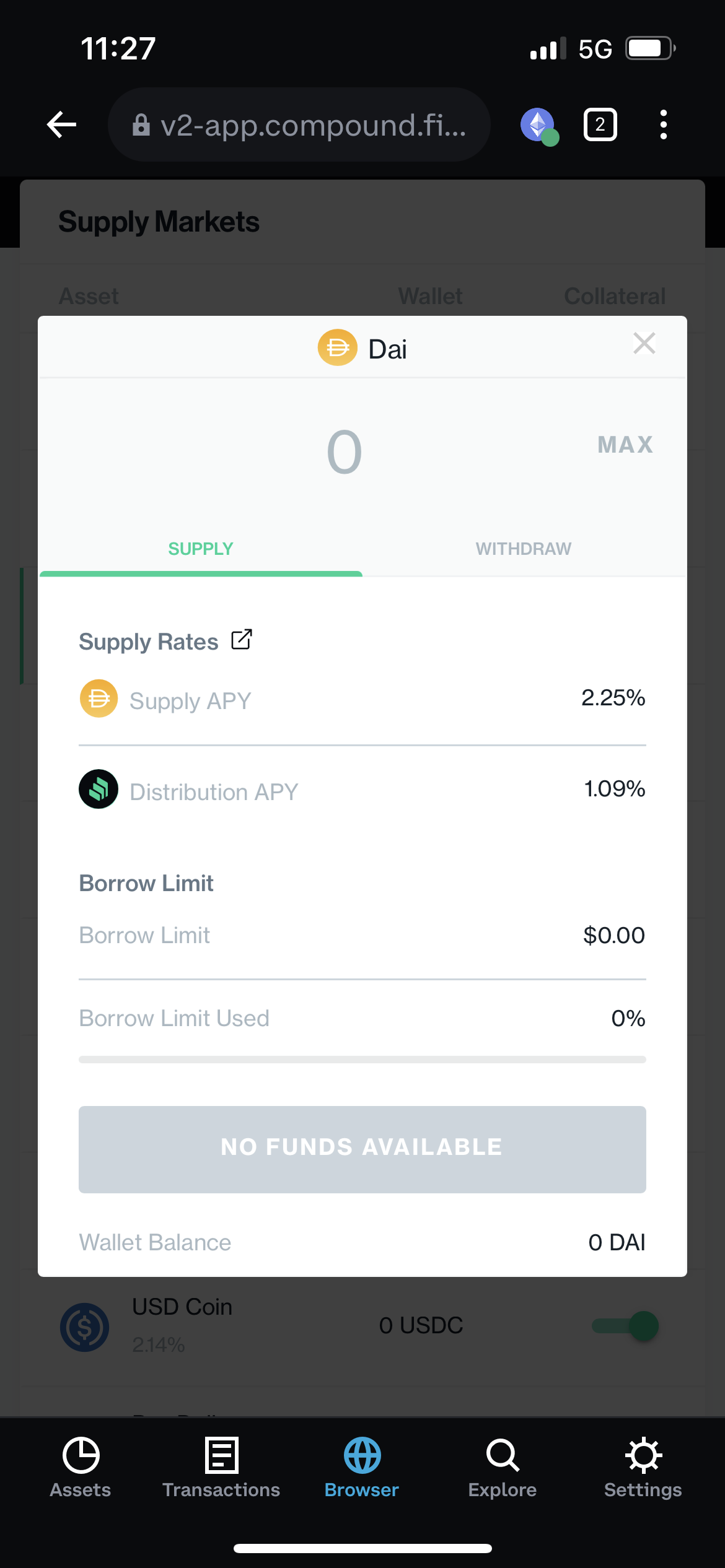Dismiss the Dai dialog with the X

pyautogui.click(x=644, y=343)
